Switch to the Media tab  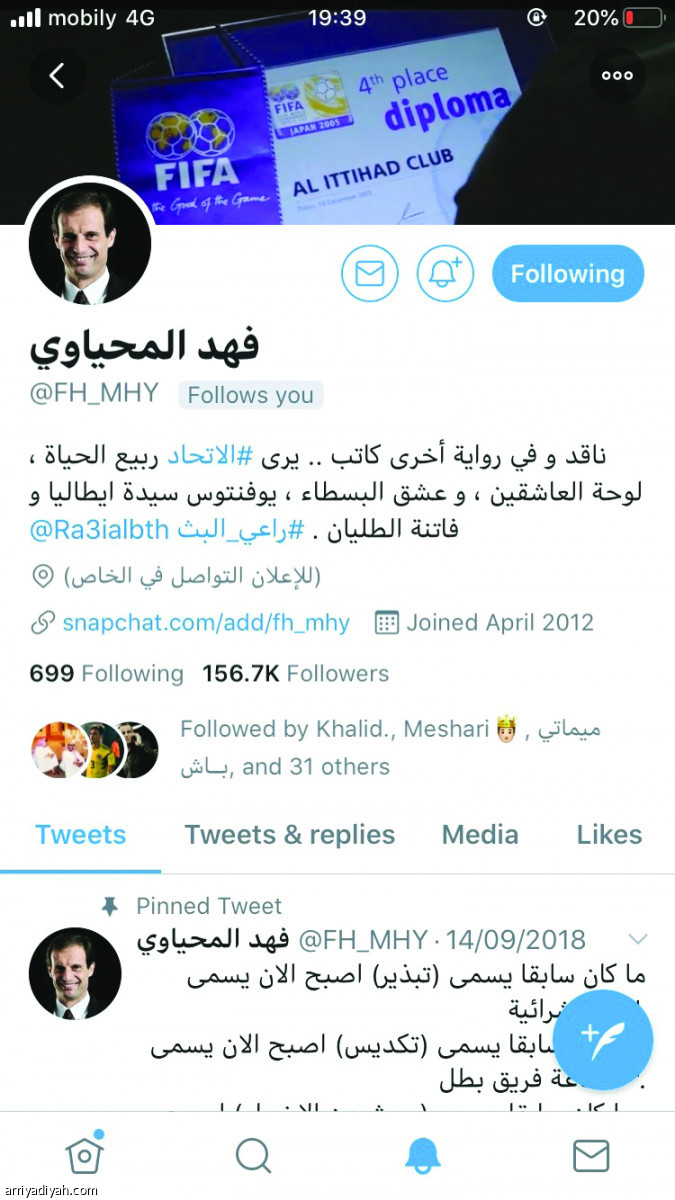[480, 834]
